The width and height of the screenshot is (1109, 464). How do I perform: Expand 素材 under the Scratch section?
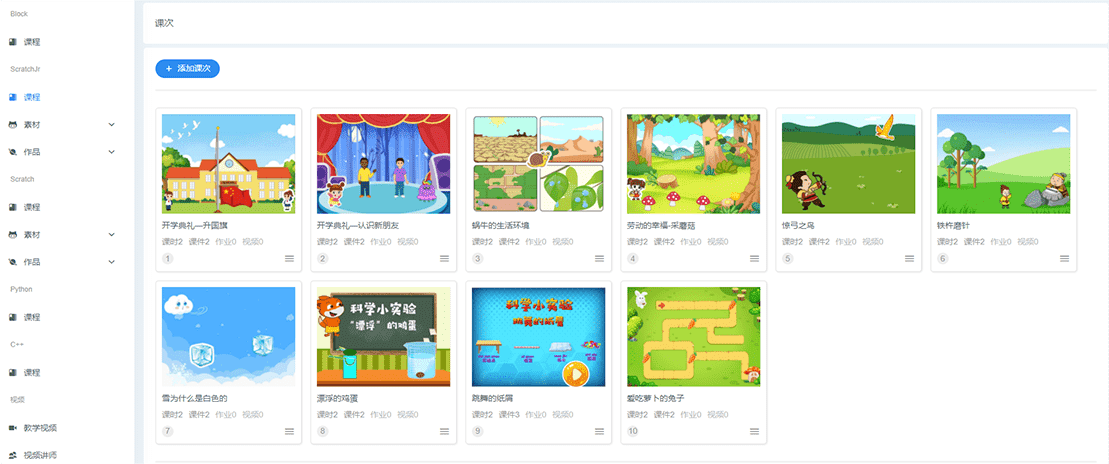pyautogui.click(x=60, y=234)
